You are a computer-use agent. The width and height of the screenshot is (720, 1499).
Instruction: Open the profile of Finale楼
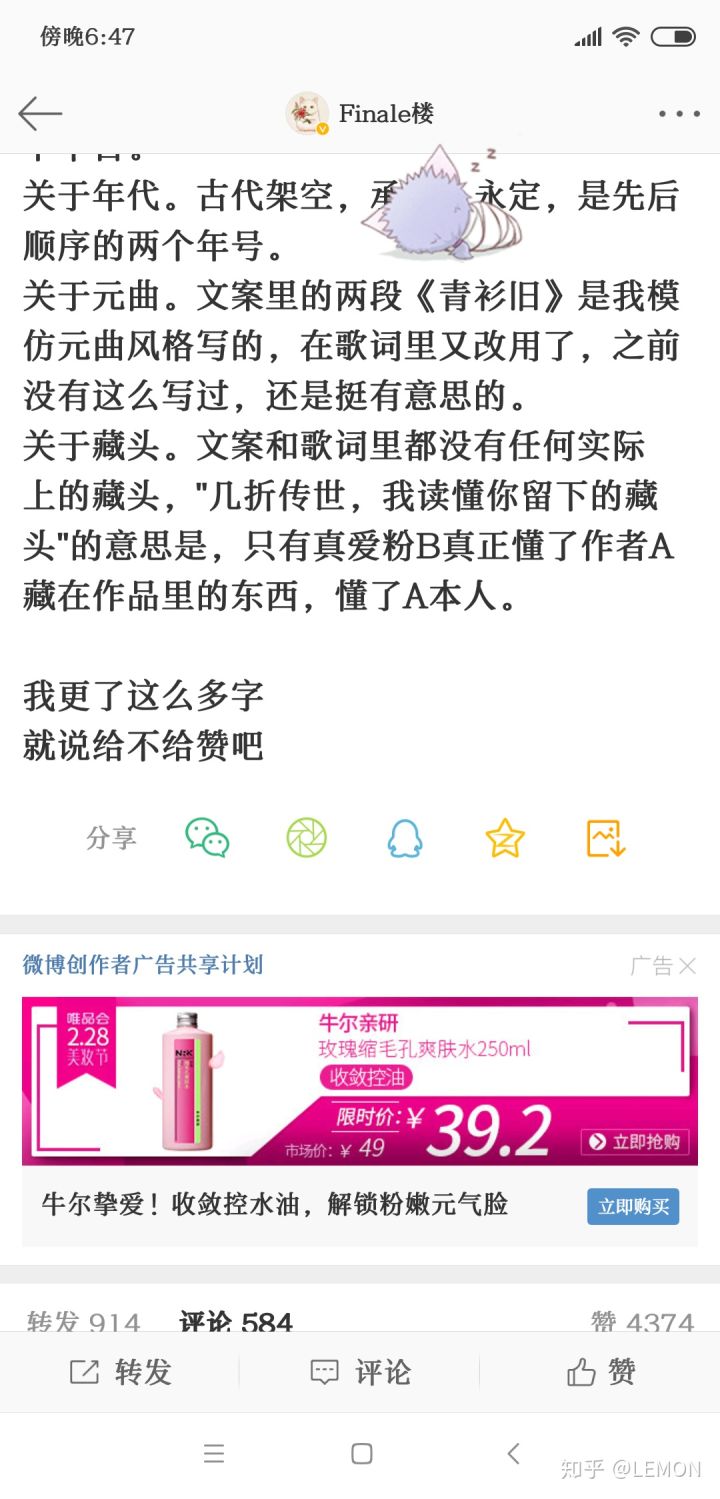click(360, 114)
